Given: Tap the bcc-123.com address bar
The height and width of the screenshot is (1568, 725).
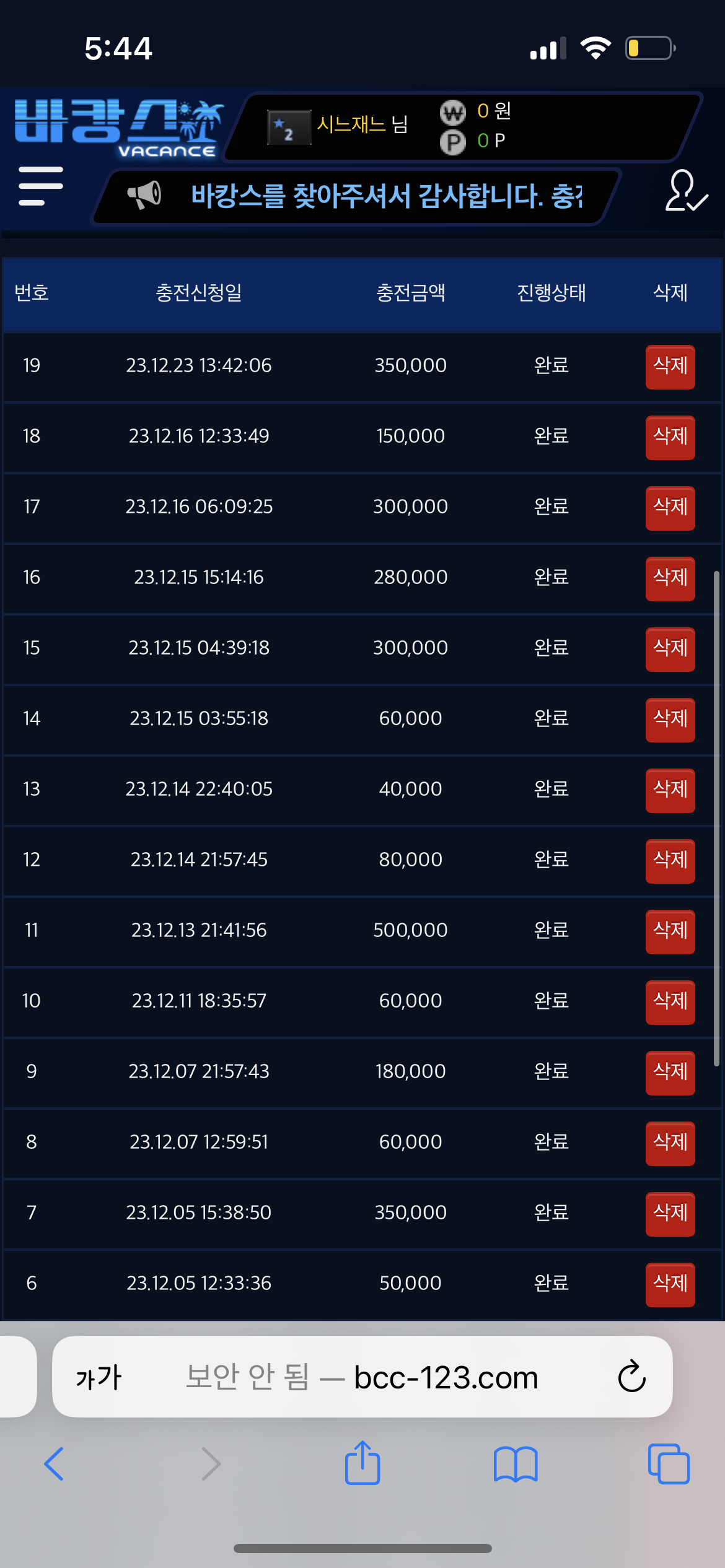Looking at the screenshot, I should [x=362, y=1377].
